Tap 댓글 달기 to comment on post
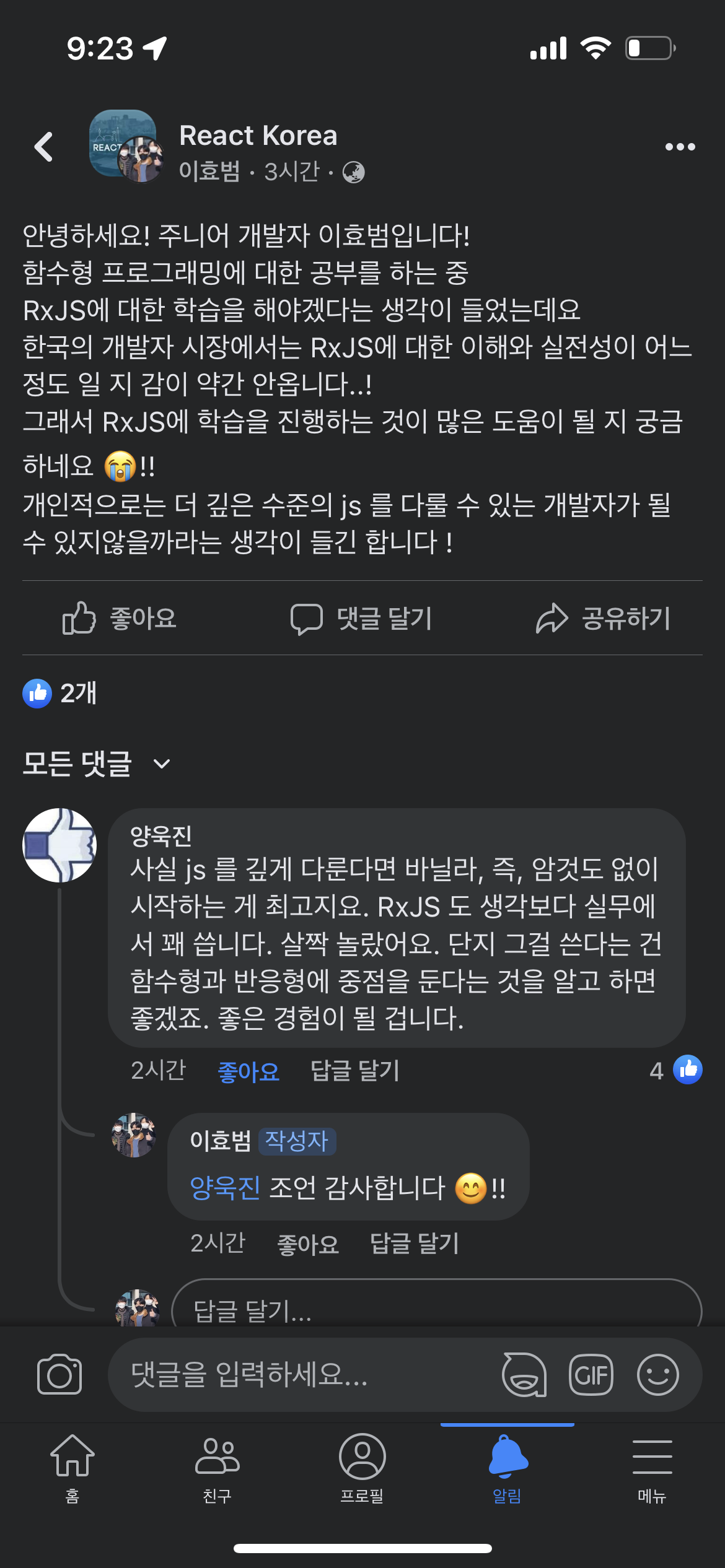This screenshot has height=1568, width=725. [x=362, y=618]
